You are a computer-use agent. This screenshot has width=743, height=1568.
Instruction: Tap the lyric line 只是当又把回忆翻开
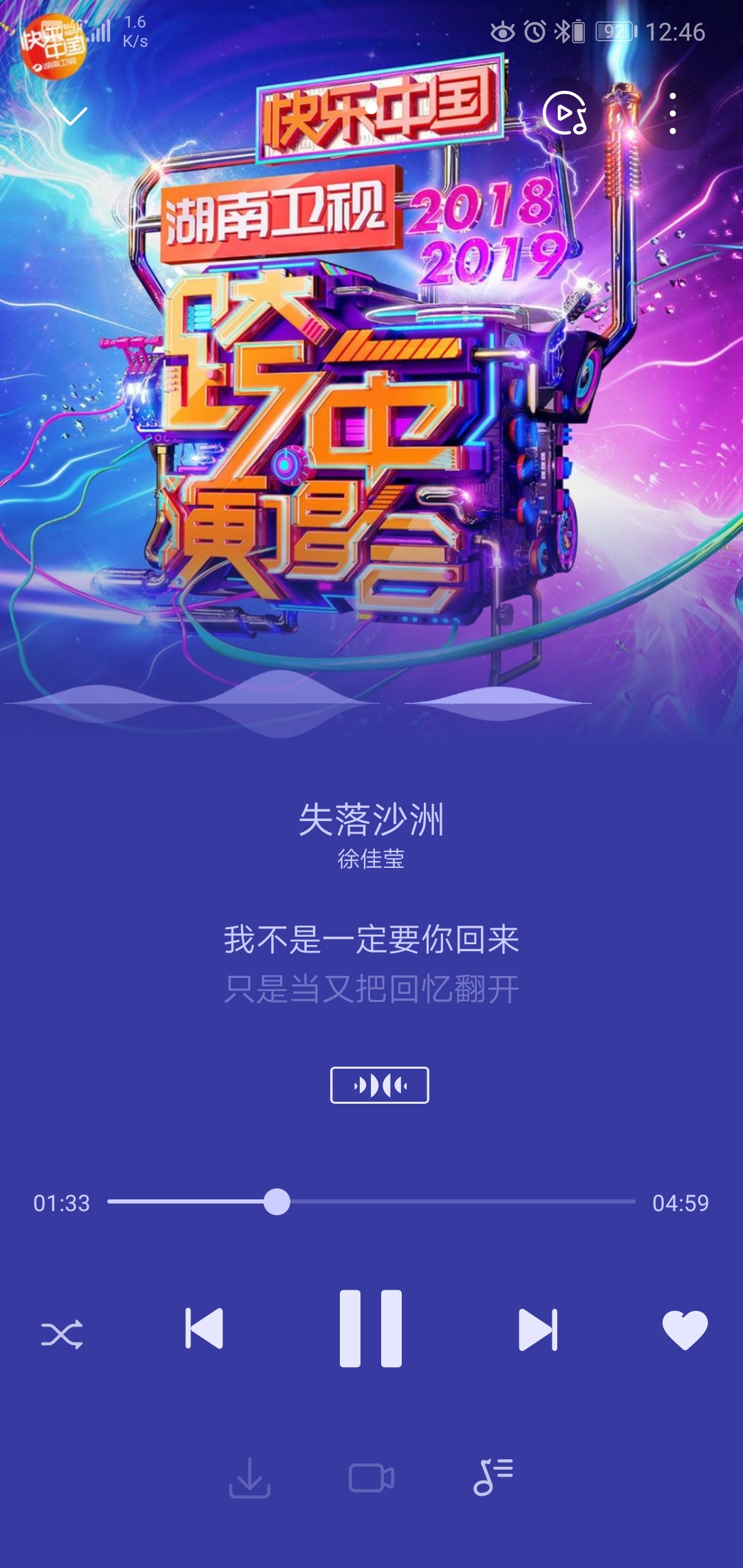tap(371, 987)
